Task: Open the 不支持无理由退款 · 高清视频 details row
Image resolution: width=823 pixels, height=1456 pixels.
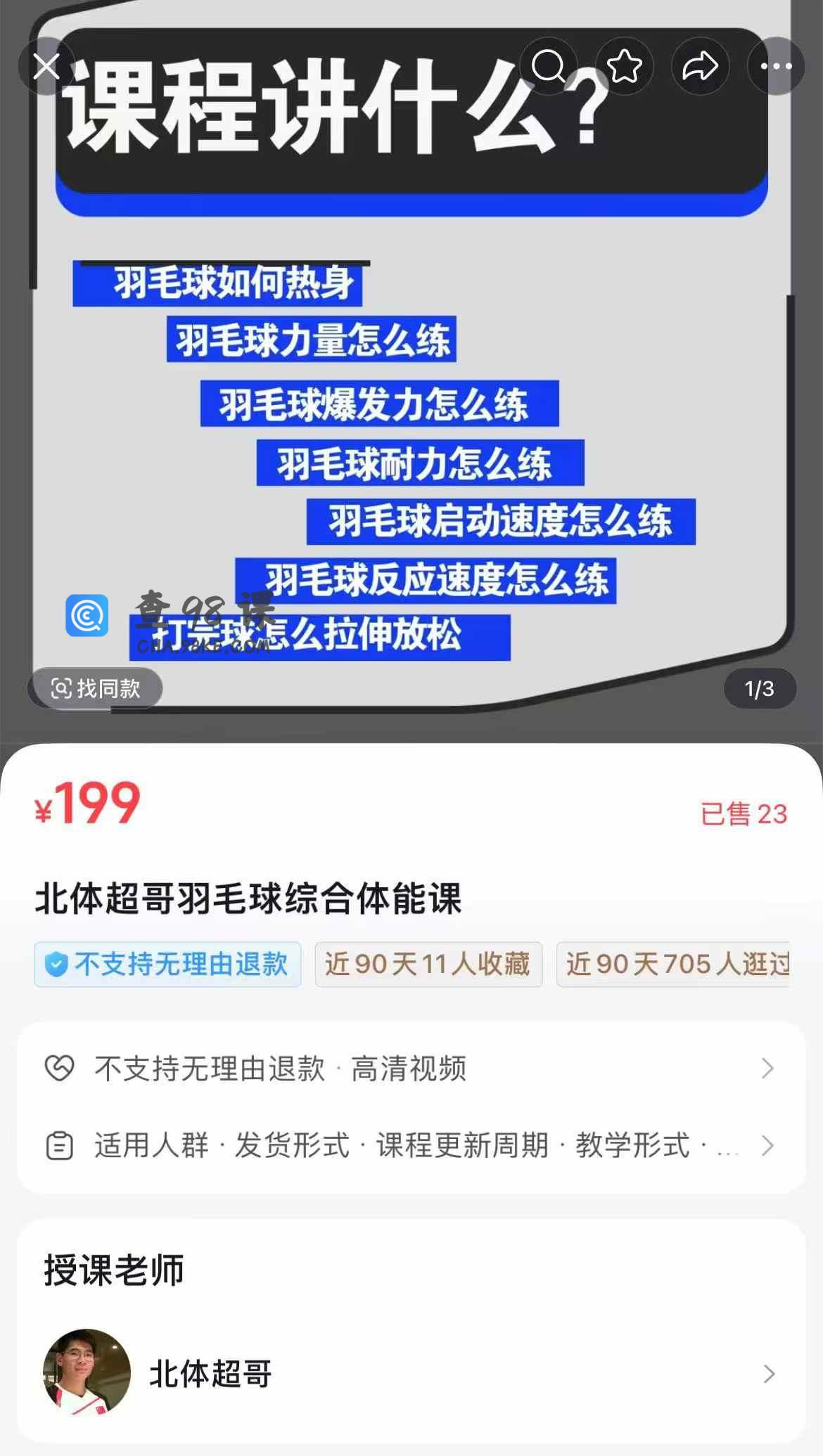Action: pyautogui.click(x=411, y=1069)
